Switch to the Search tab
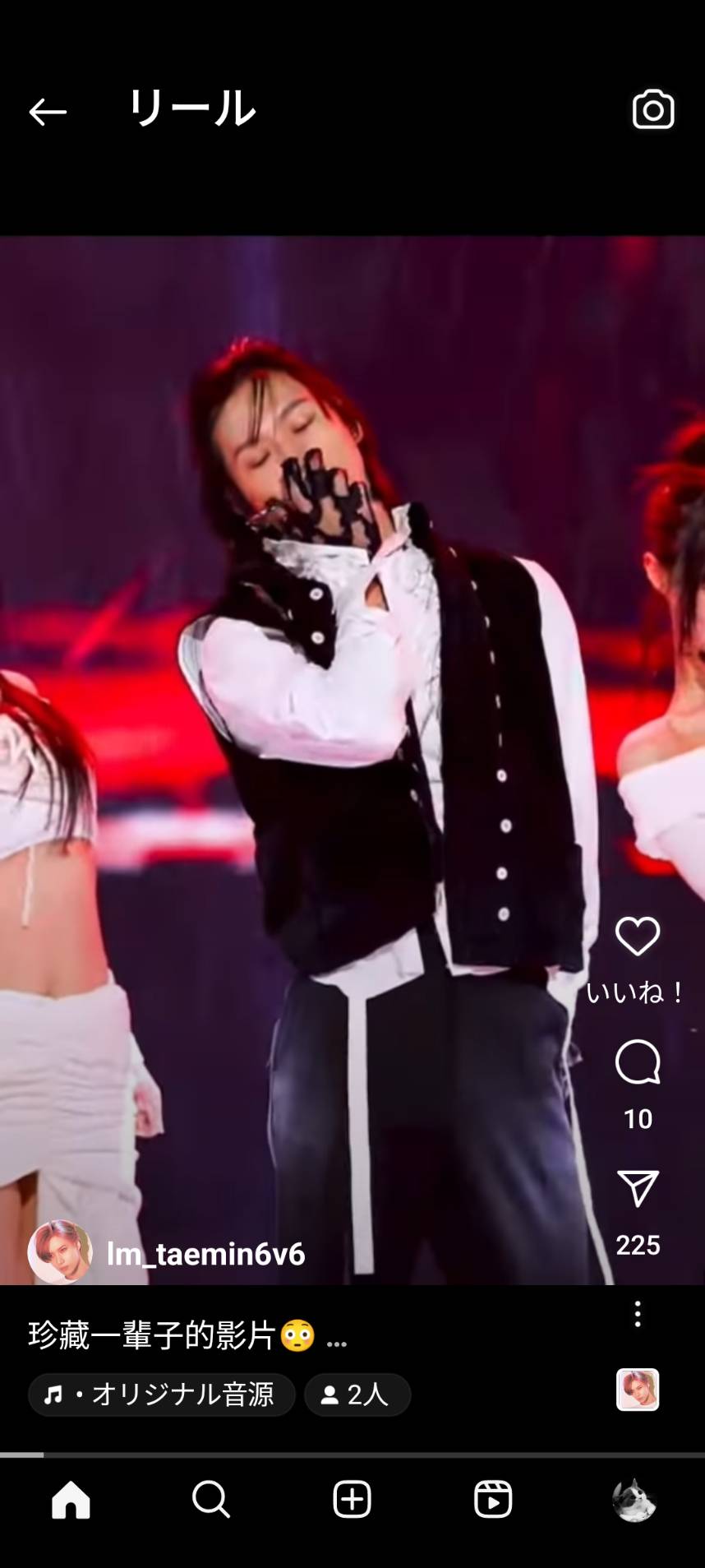This screenshot has width=705, height=1568. pos(211,1500)
